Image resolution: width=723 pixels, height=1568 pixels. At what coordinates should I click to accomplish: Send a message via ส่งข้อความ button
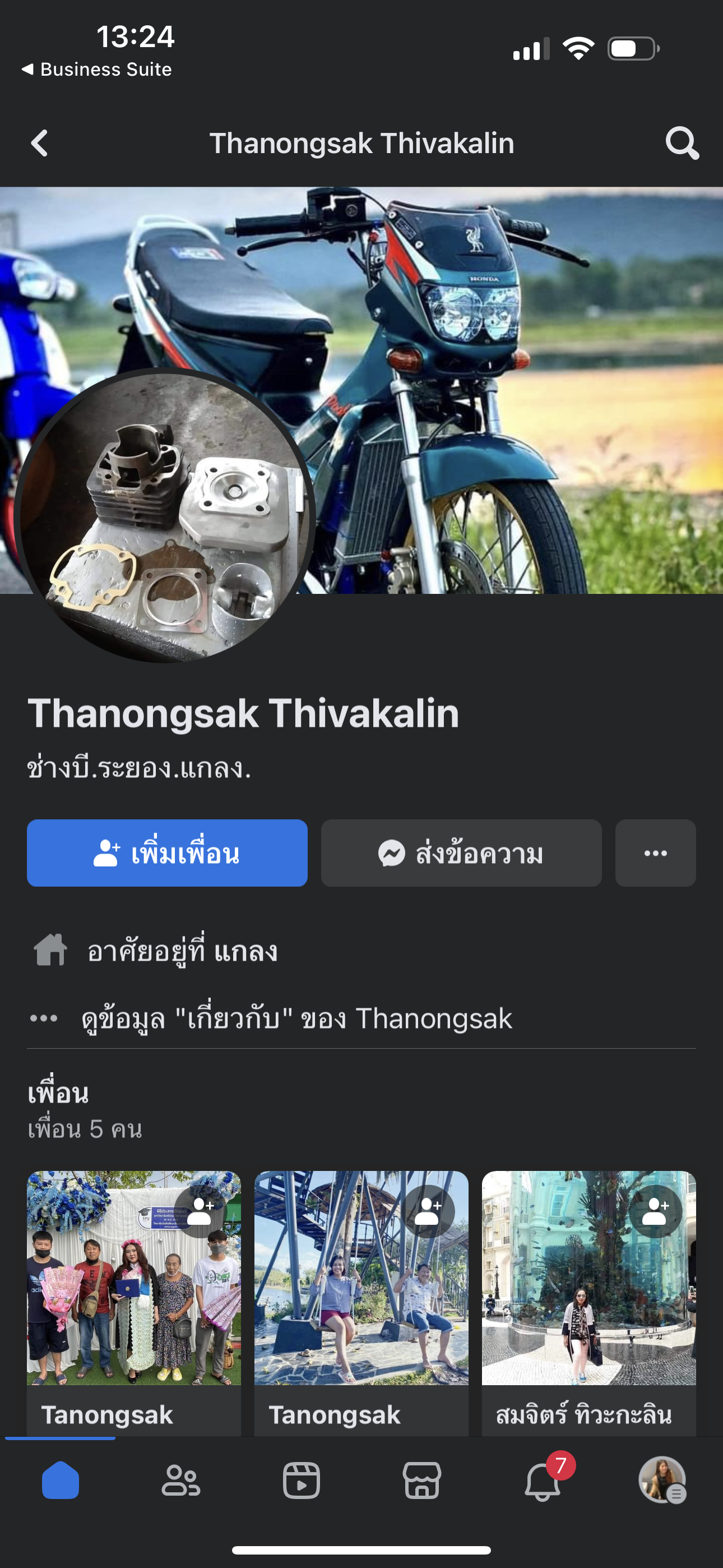coord(461,853)
